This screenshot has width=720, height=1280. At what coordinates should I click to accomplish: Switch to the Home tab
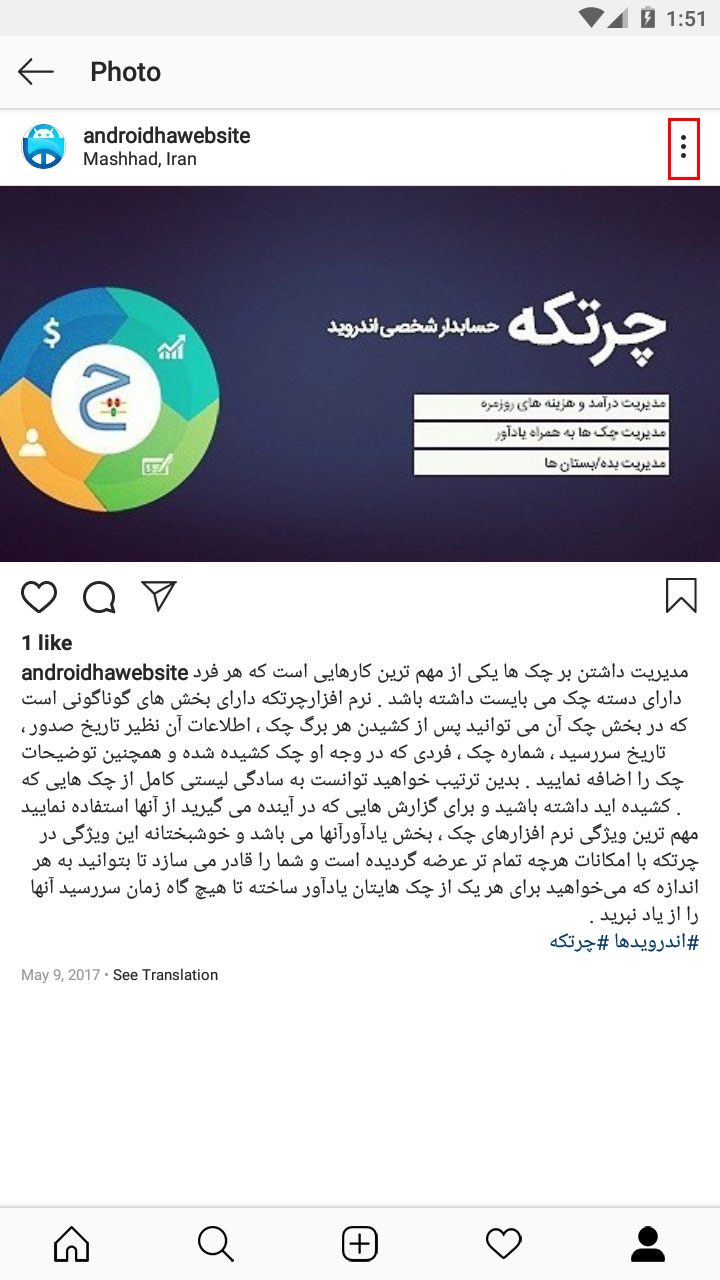(72, 1244)
